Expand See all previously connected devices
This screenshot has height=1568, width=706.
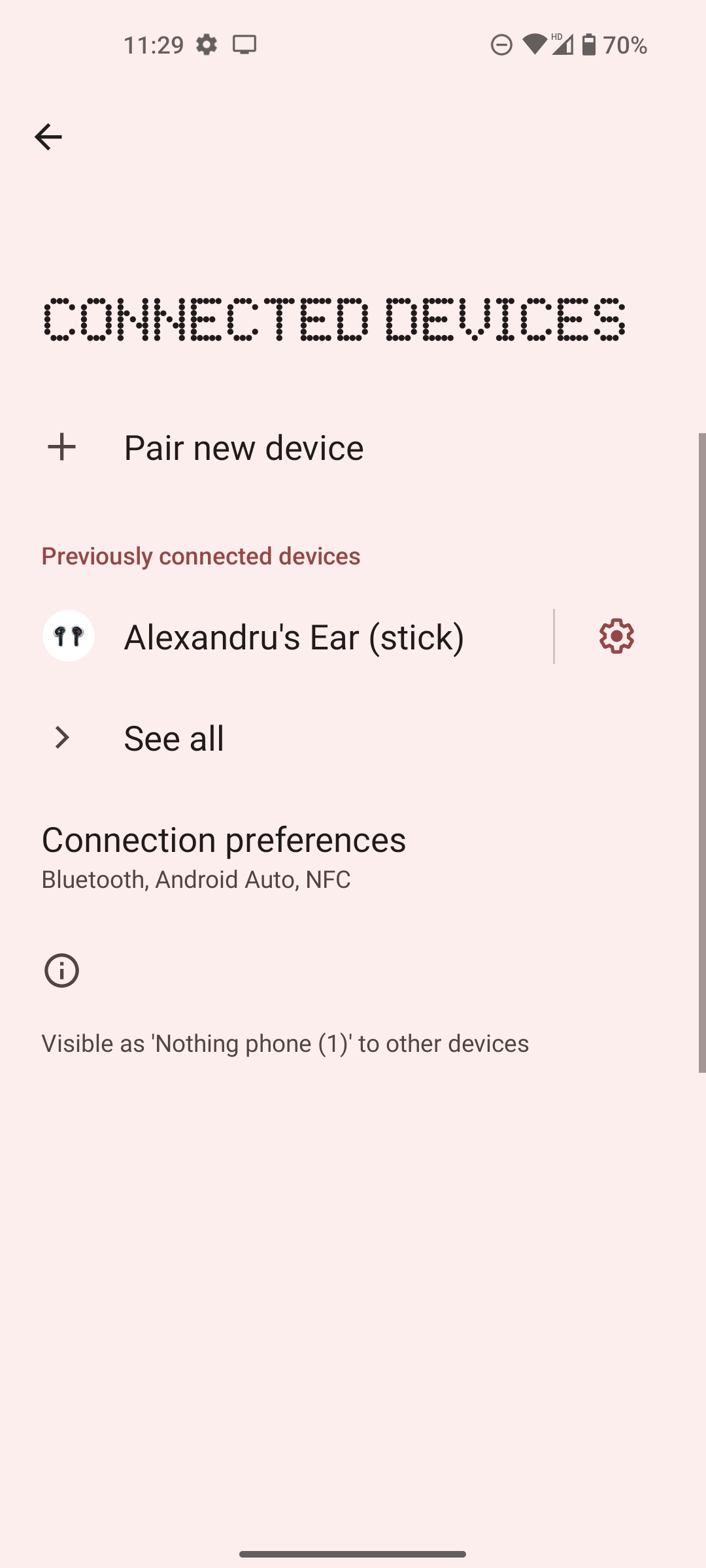[x=174, y=738]
